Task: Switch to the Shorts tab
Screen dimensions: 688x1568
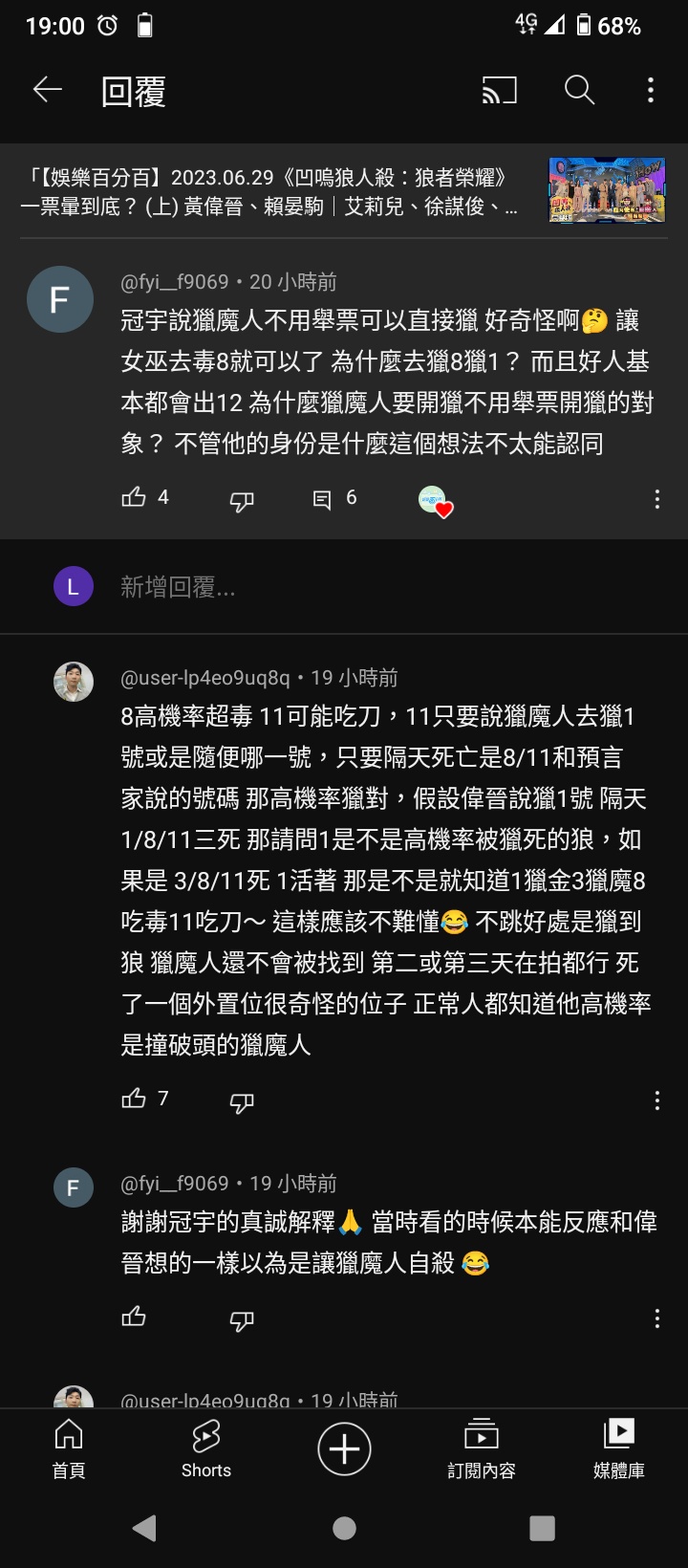Action: (x=206, y=1448)
